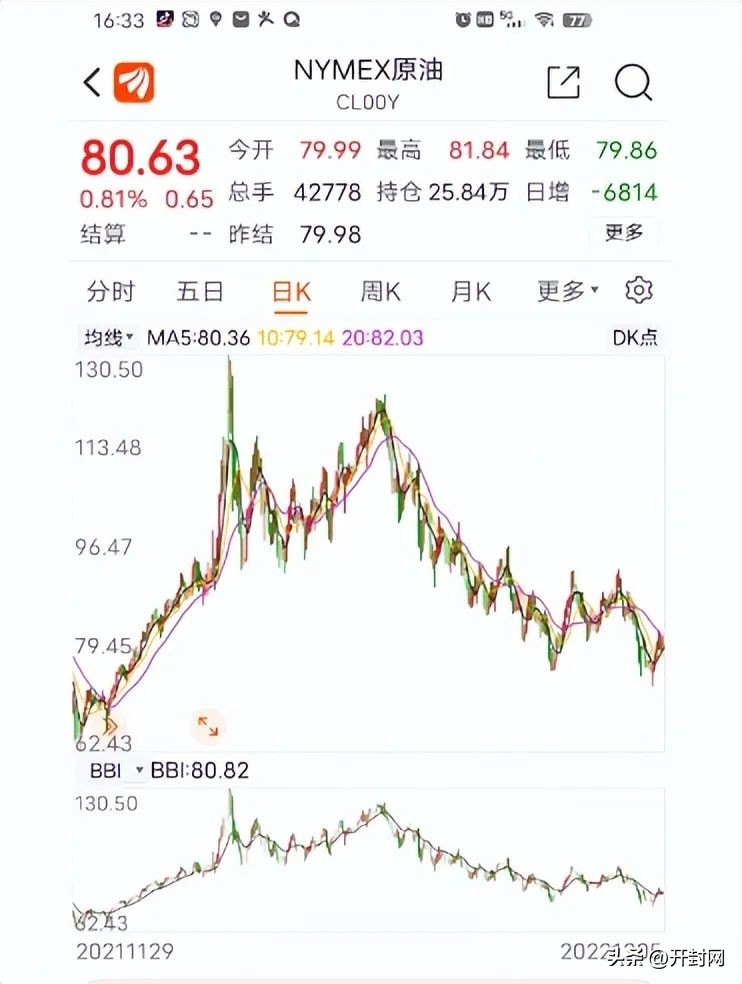Open the chart settings gear
Viewport: 742px width, 984px height.
click(636, 290)
